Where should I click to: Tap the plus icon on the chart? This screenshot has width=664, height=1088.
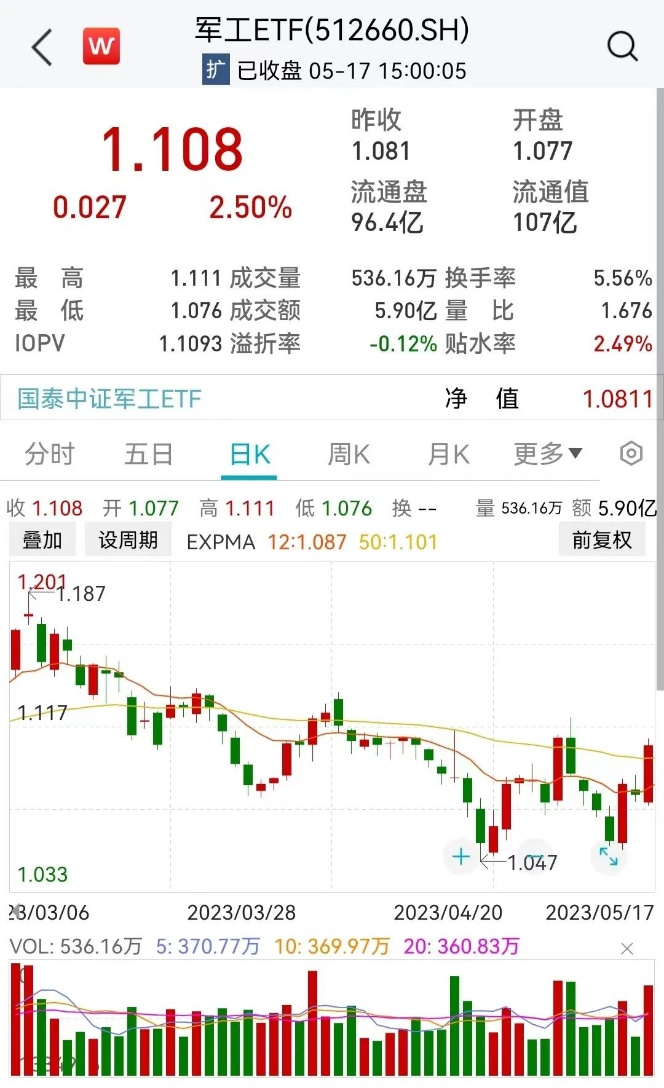(x=461, y=856)
